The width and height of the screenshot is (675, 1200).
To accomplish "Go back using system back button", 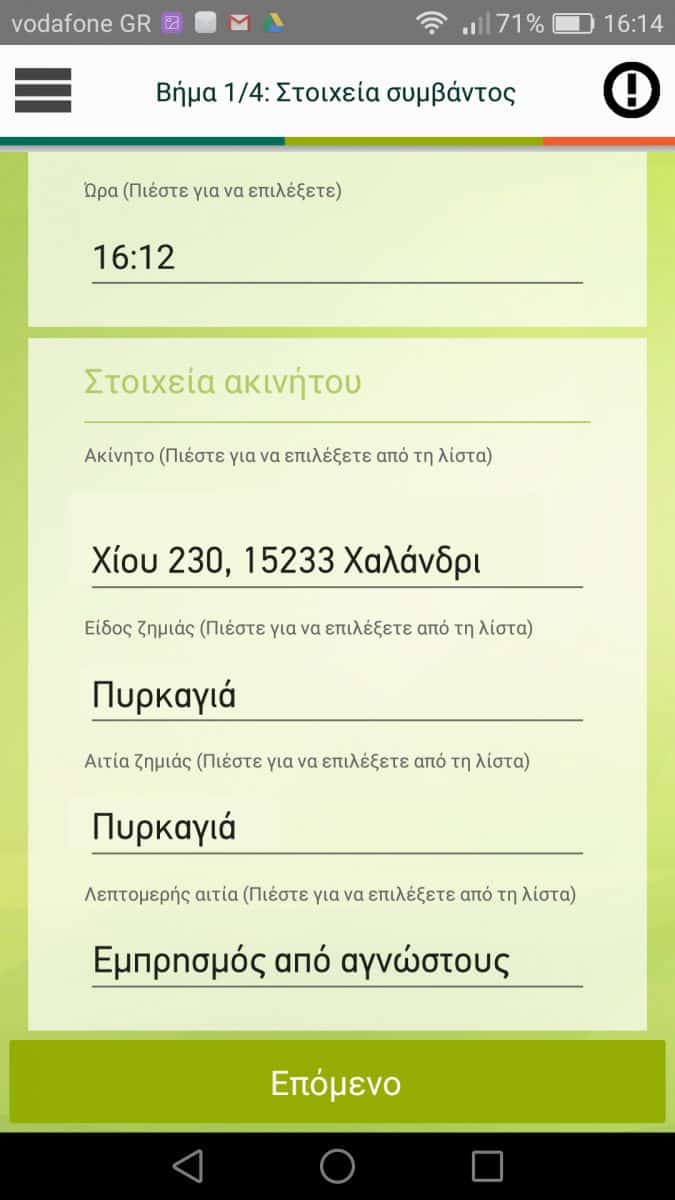I will tap(187, 1166).
